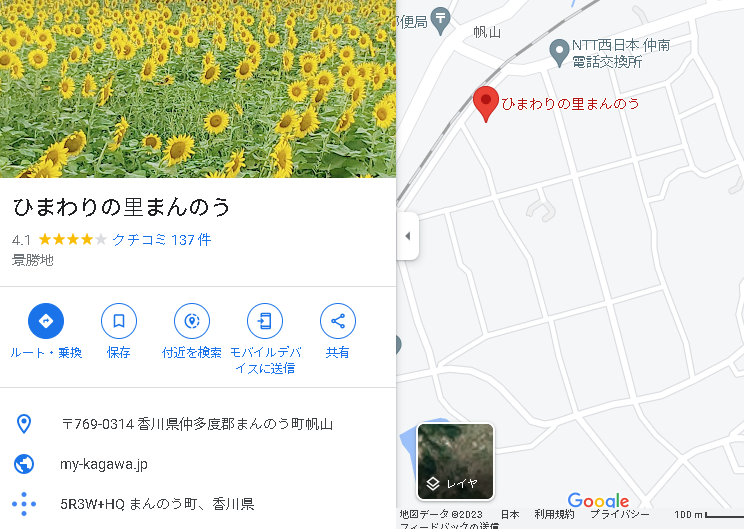Tap the red ひまわりの里まんのう map pin

(x=486, y=103)
